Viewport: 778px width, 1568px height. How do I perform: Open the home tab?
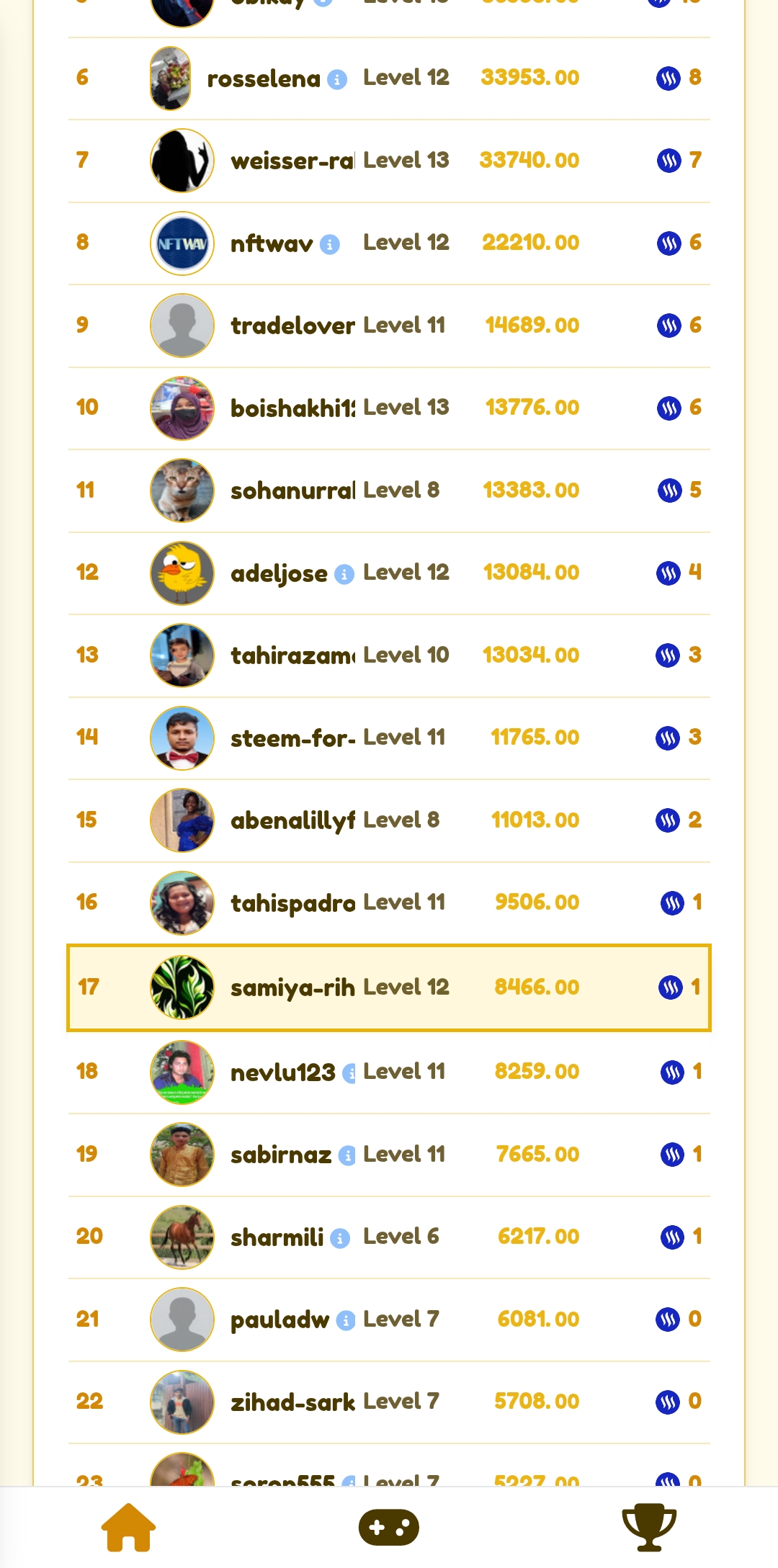point(129,1527)
